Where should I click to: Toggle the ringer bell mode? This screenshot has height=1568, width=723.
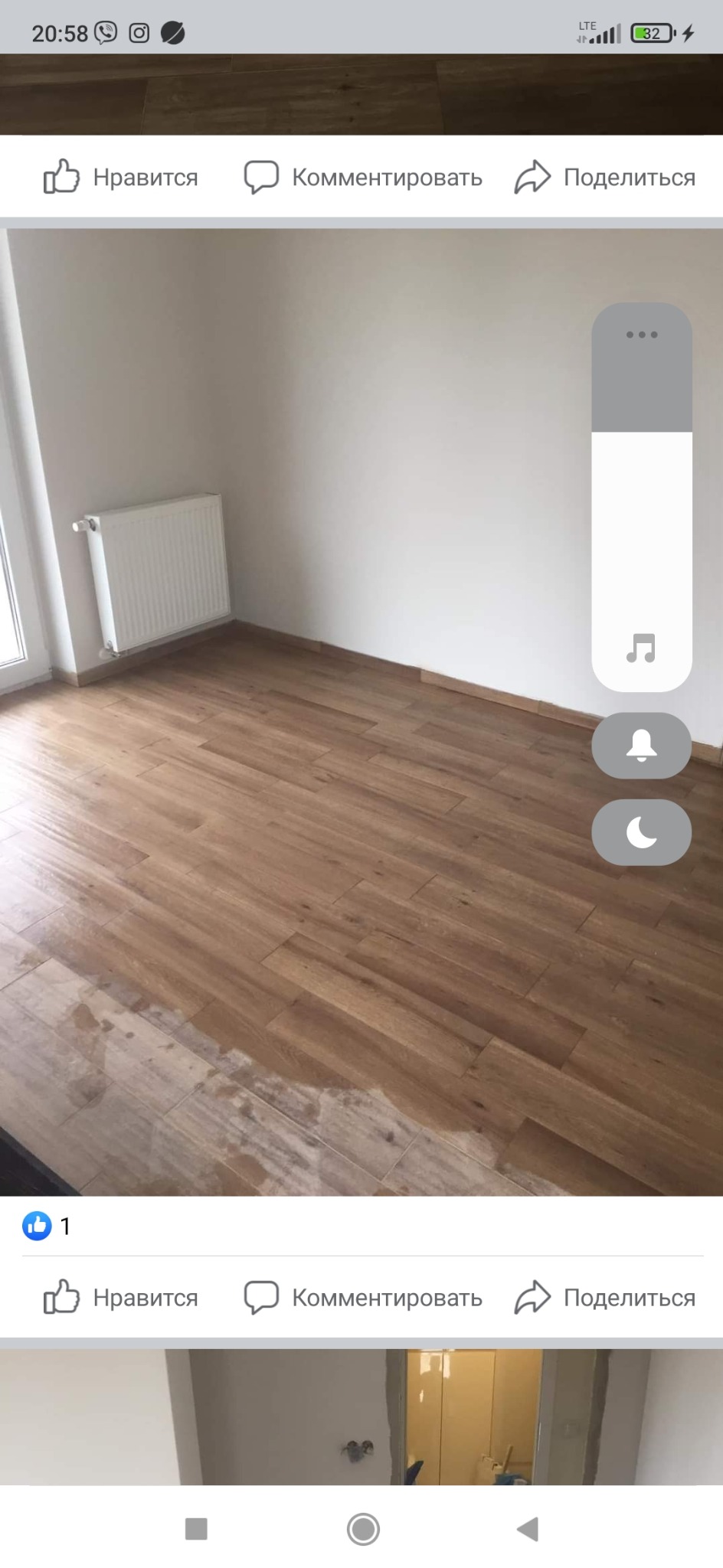pos(642,746)
